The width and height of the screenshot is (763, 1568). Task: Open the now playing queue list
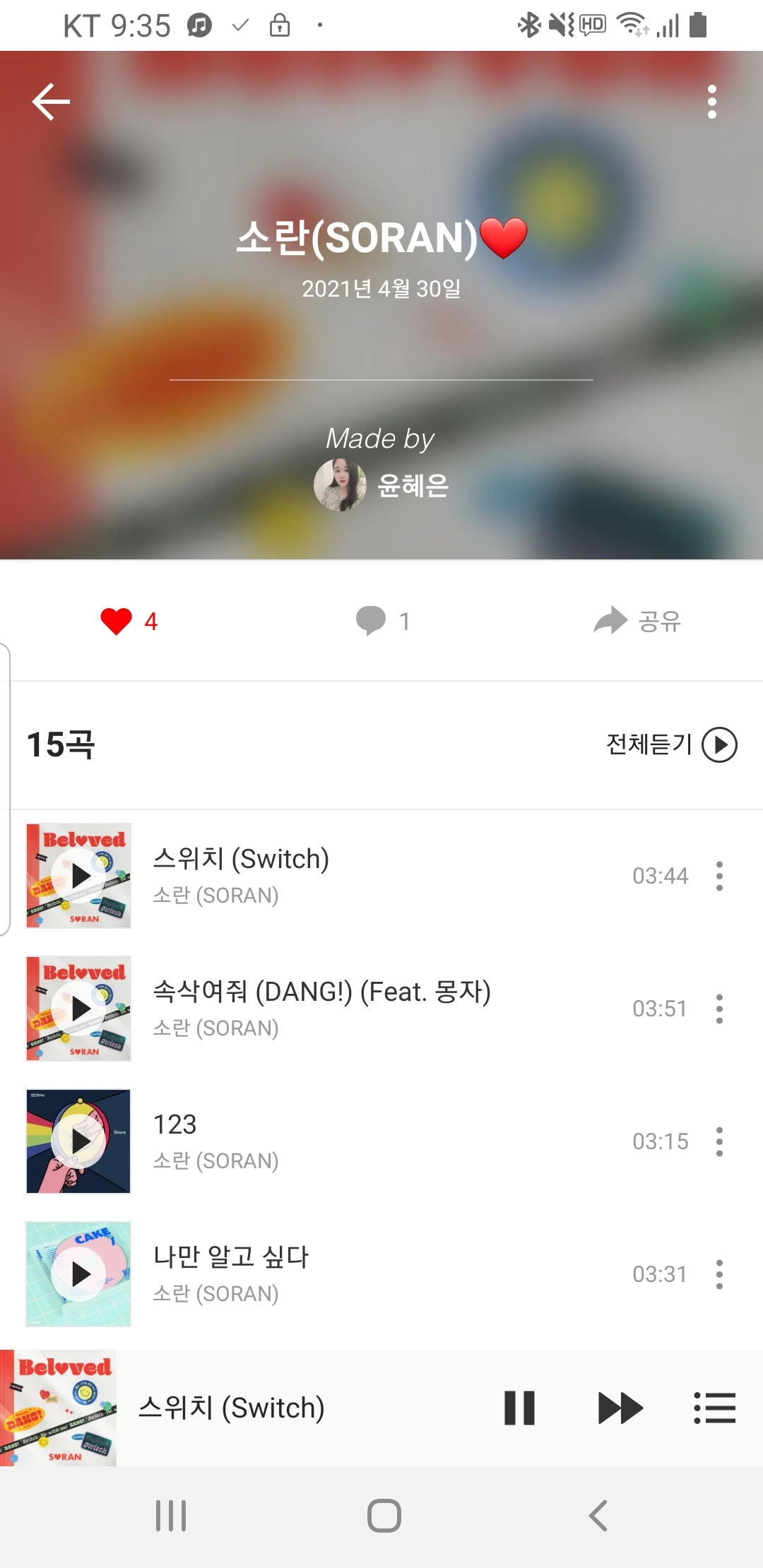pos(714,1408)
